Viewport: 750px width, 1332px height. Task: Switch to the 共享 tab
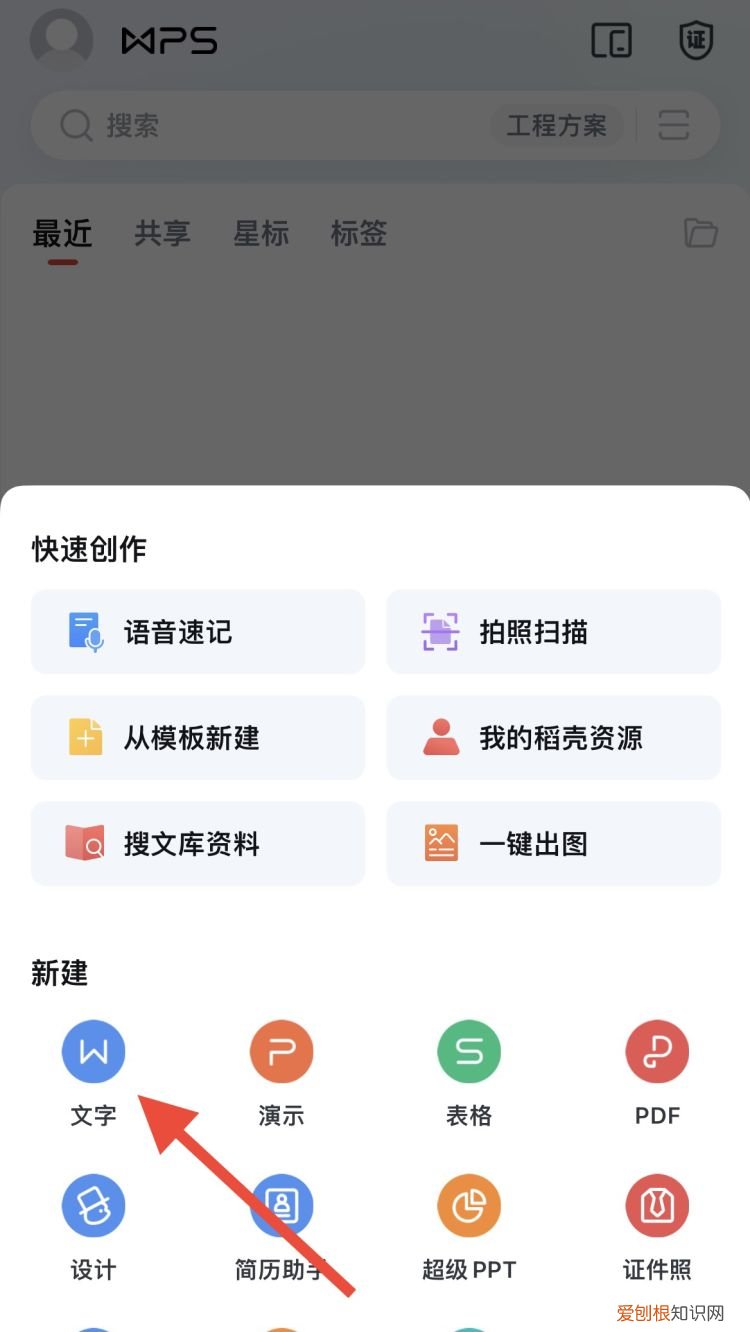[x=162, y=233]
